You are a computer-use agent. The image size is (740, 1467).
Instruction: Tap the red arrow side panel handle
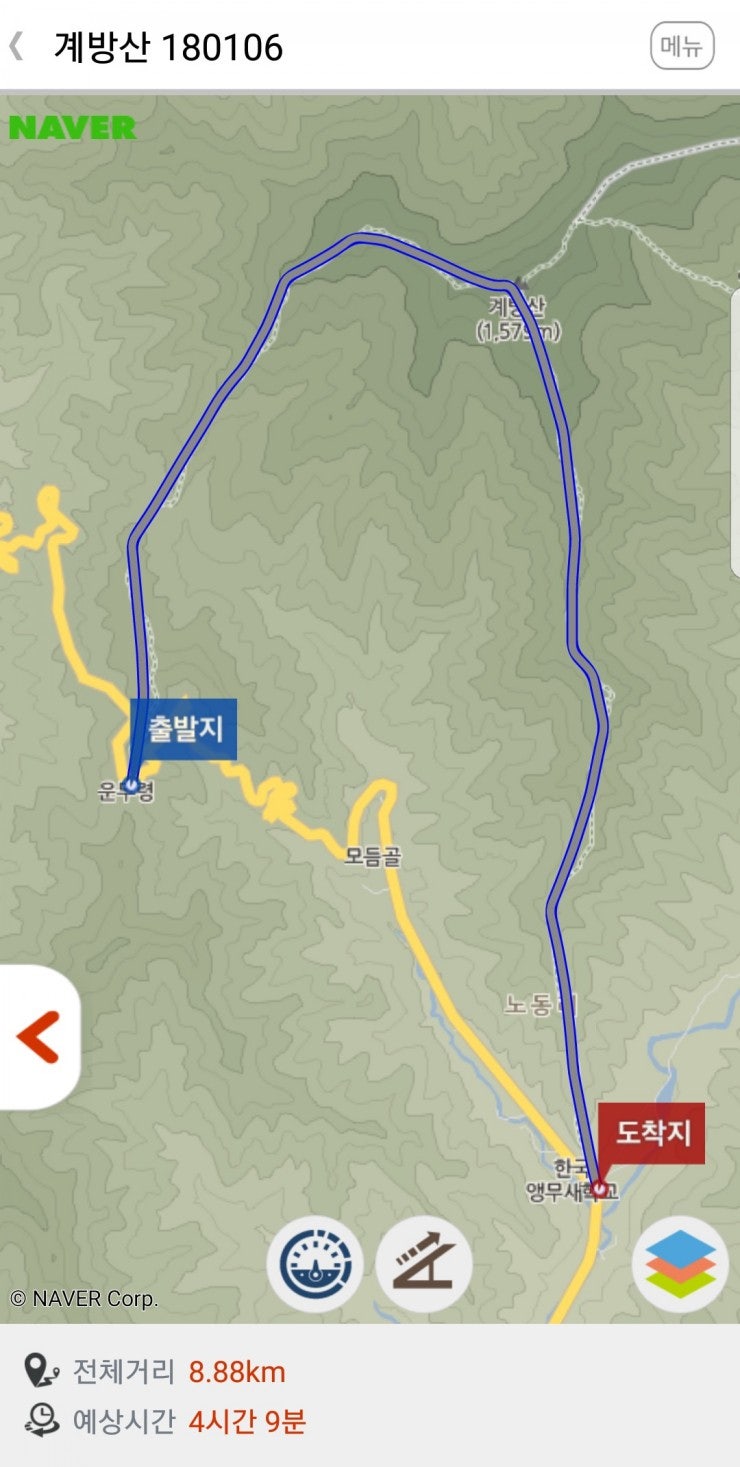coord(38,1037)
